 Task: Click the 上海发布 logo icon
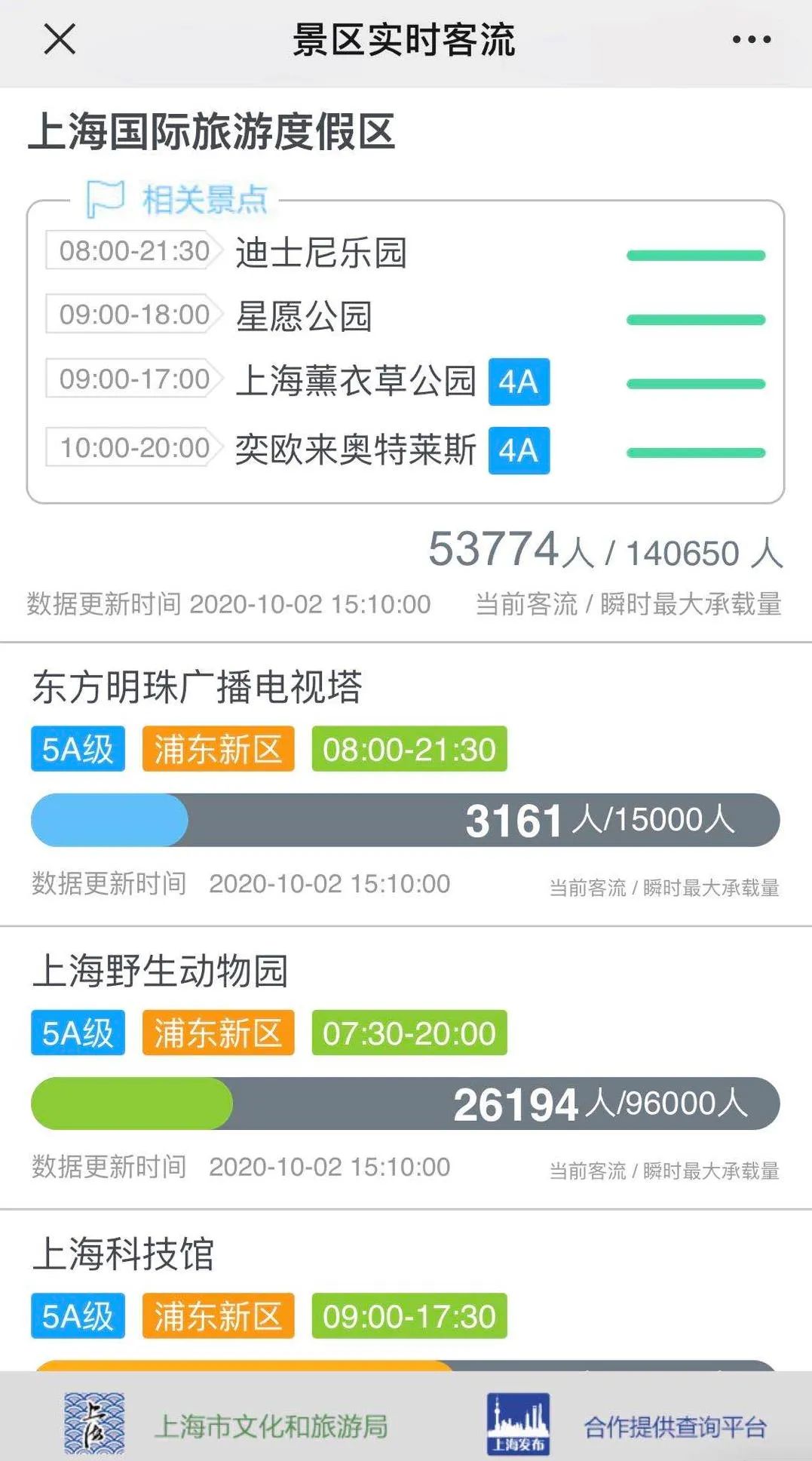point(516,1421)
